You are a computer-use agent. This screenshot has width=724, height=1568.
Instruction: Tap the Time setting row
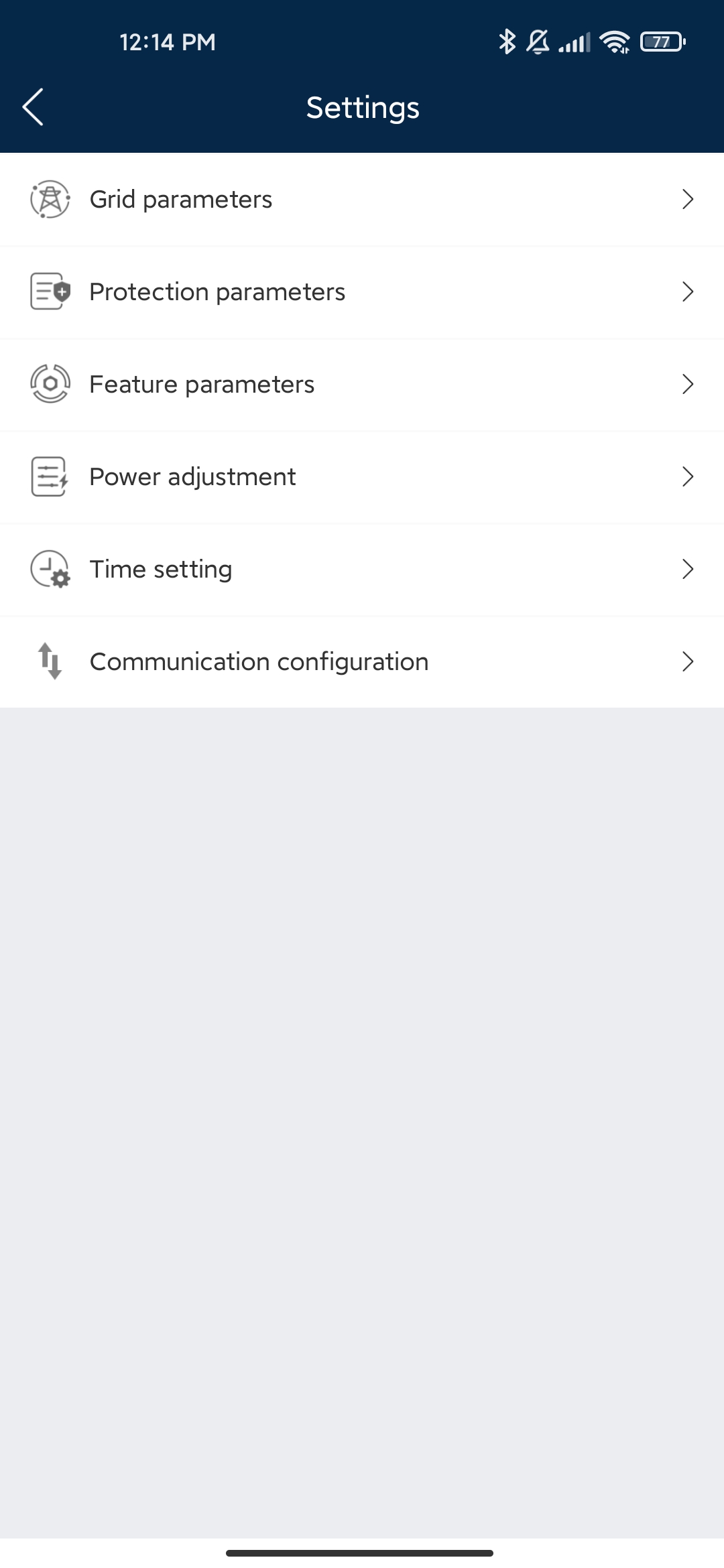click(x=362, y=570)
